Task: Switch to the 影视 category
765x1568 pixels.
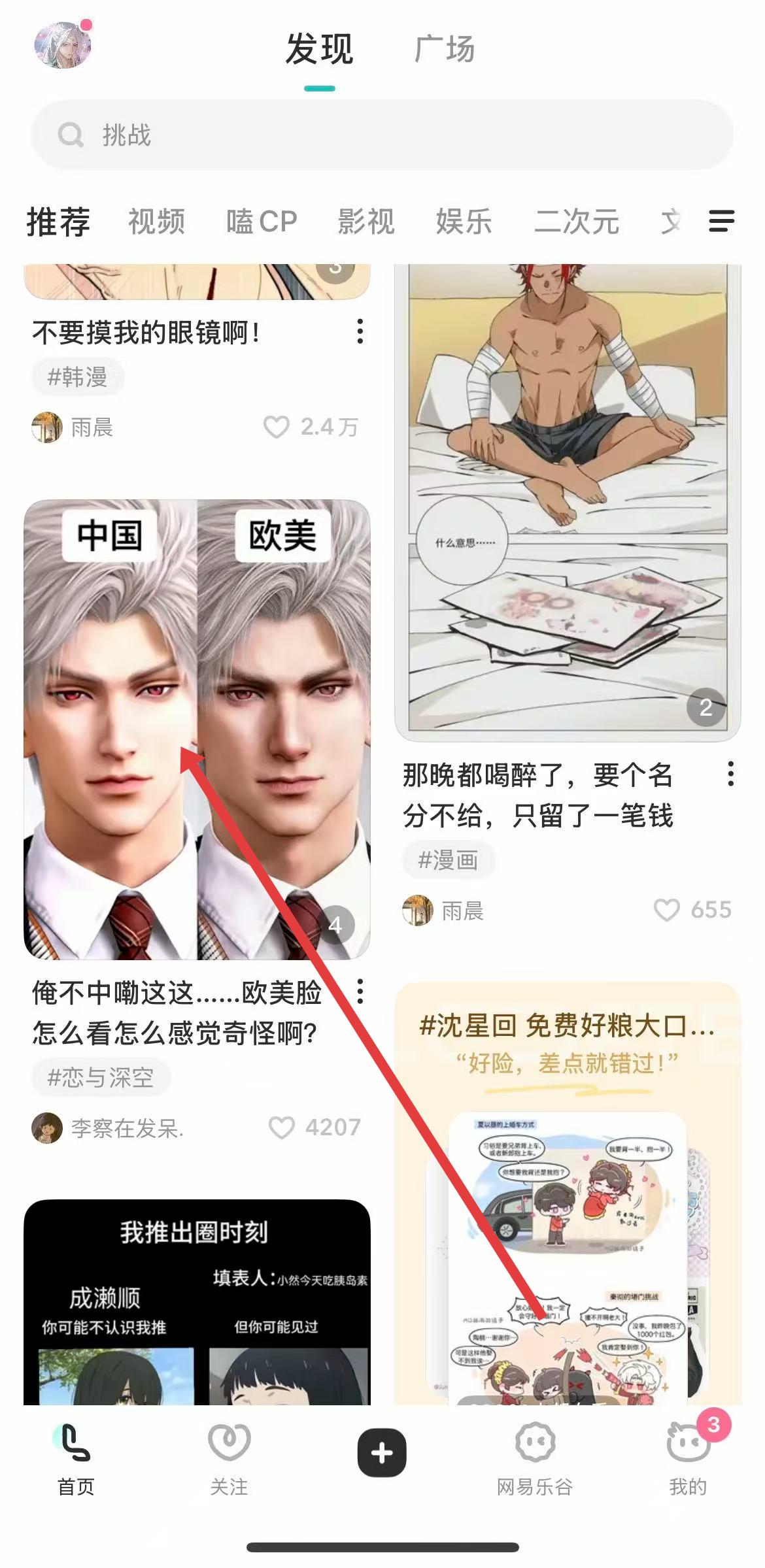Action: click(x=366, y=222)
